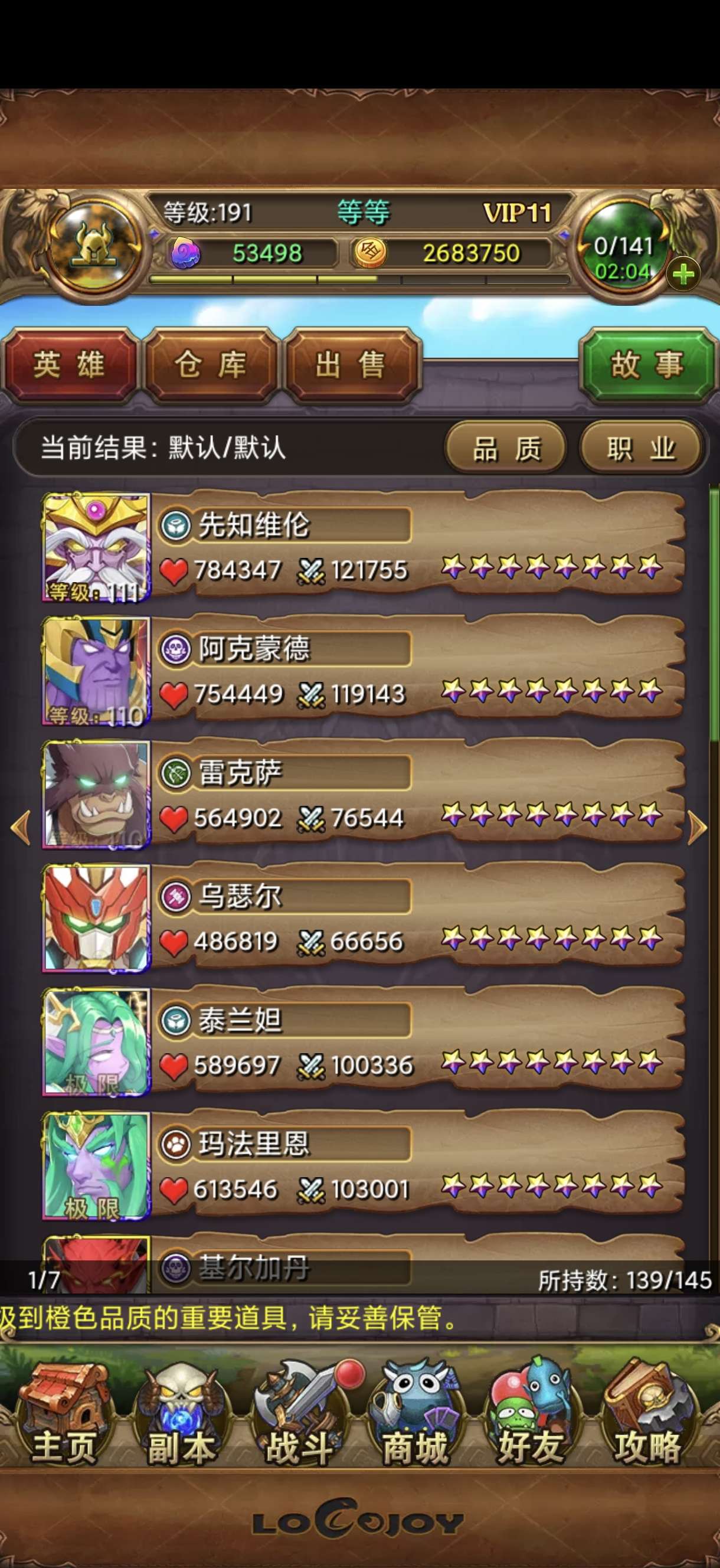View hero 乌瑟尔 details
Viewport: 720px width, 1568px height.
tap(365, 919)
